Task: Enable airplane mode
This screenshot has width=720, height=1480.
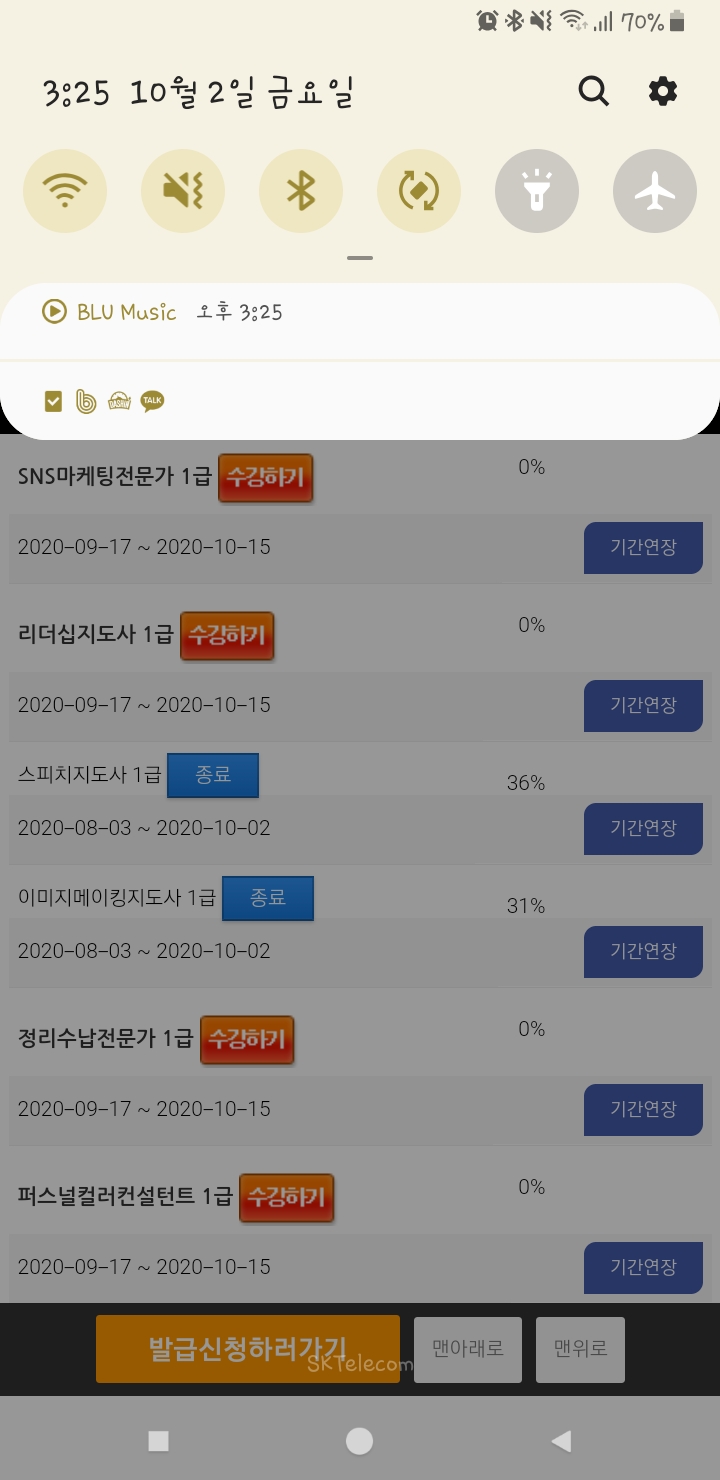Action: tap(655, 190)
